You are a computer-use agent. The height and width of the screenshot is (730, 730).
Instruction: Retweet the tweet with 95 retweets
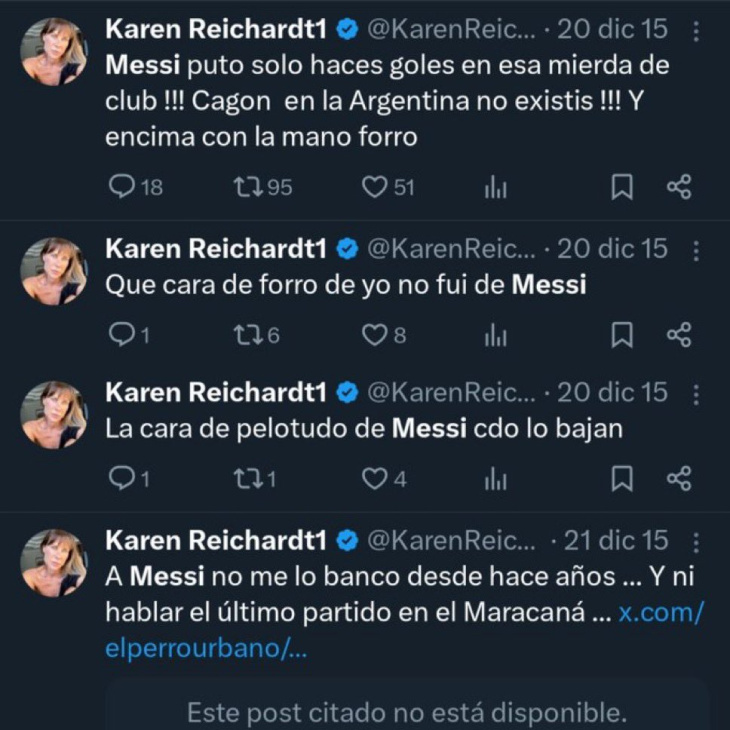249,187
